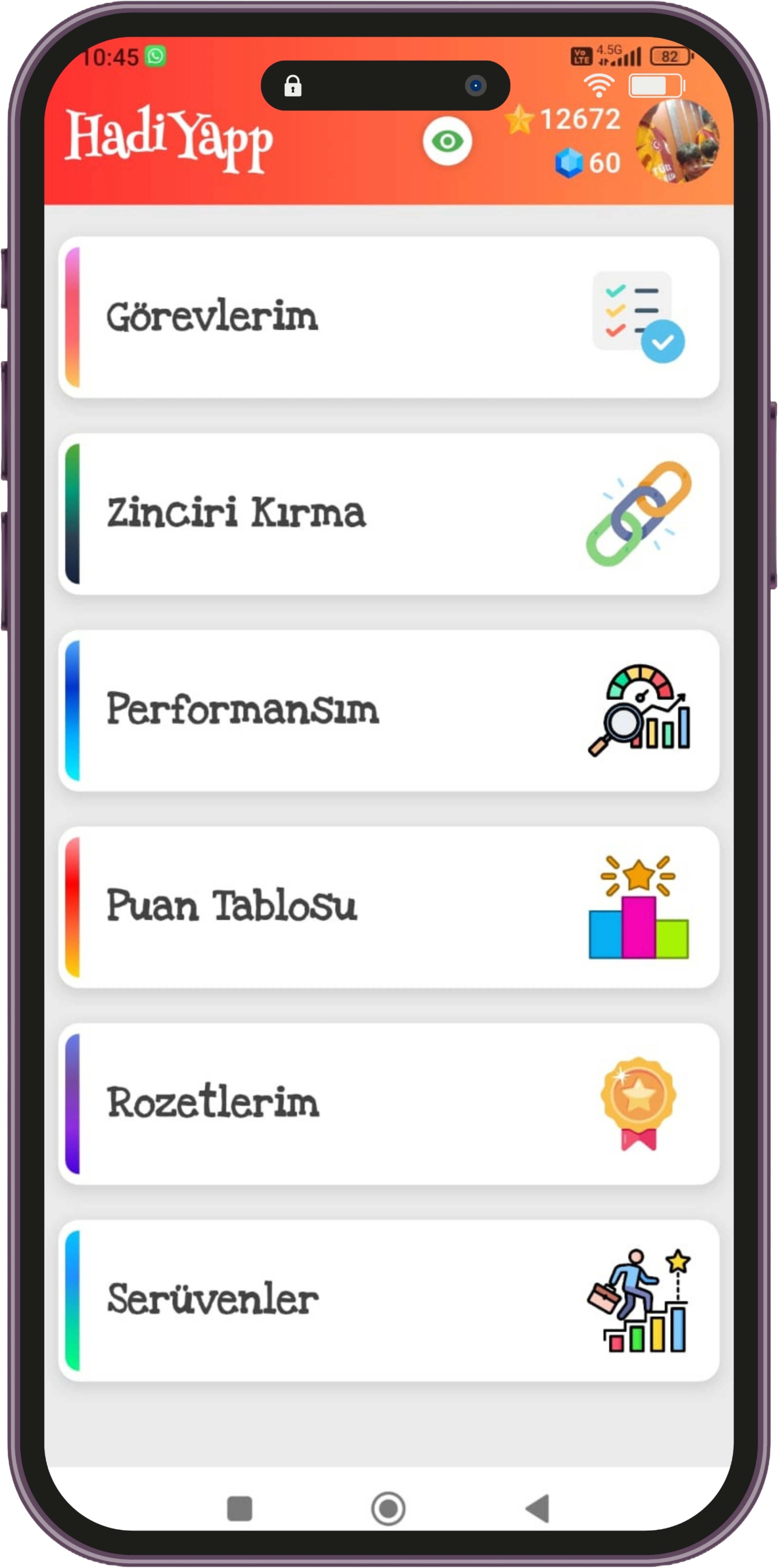Go back using system back button

[537, 1508]
